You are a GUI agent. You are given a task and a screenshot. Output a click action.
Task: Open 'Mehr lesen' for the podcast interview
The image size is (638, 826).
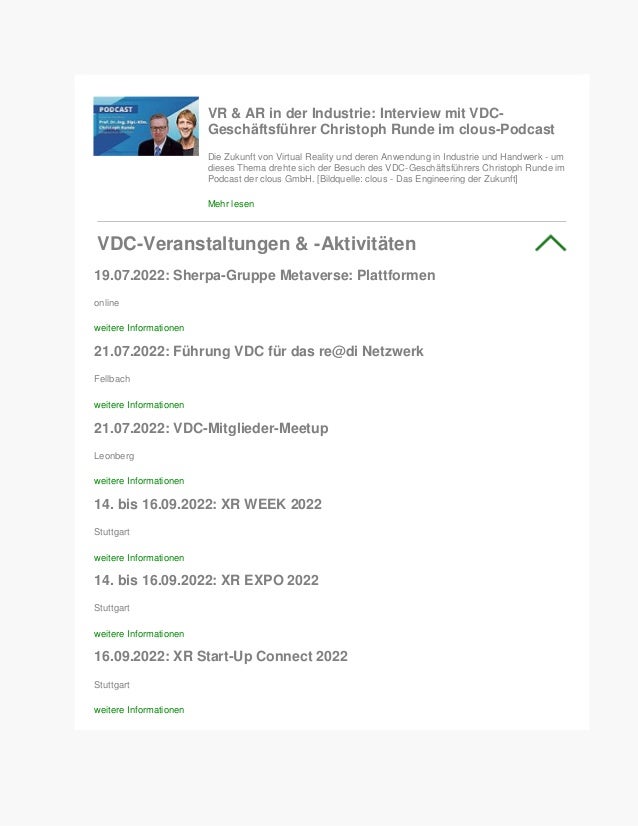click(x=231, y=204)
